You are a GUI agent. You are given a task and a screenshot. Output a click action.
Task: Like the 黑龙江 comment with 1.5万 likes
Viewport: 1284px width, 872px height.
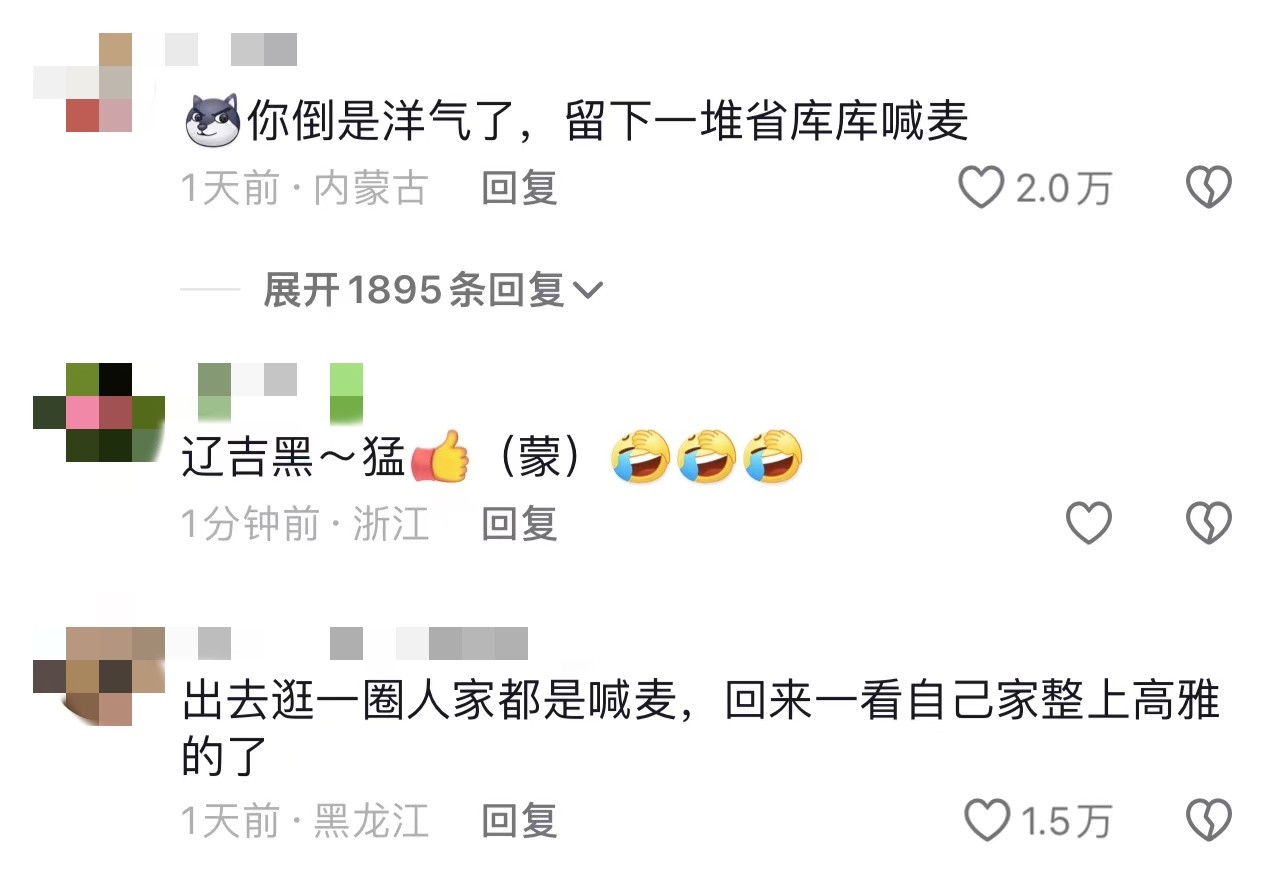tap(986, 821)
